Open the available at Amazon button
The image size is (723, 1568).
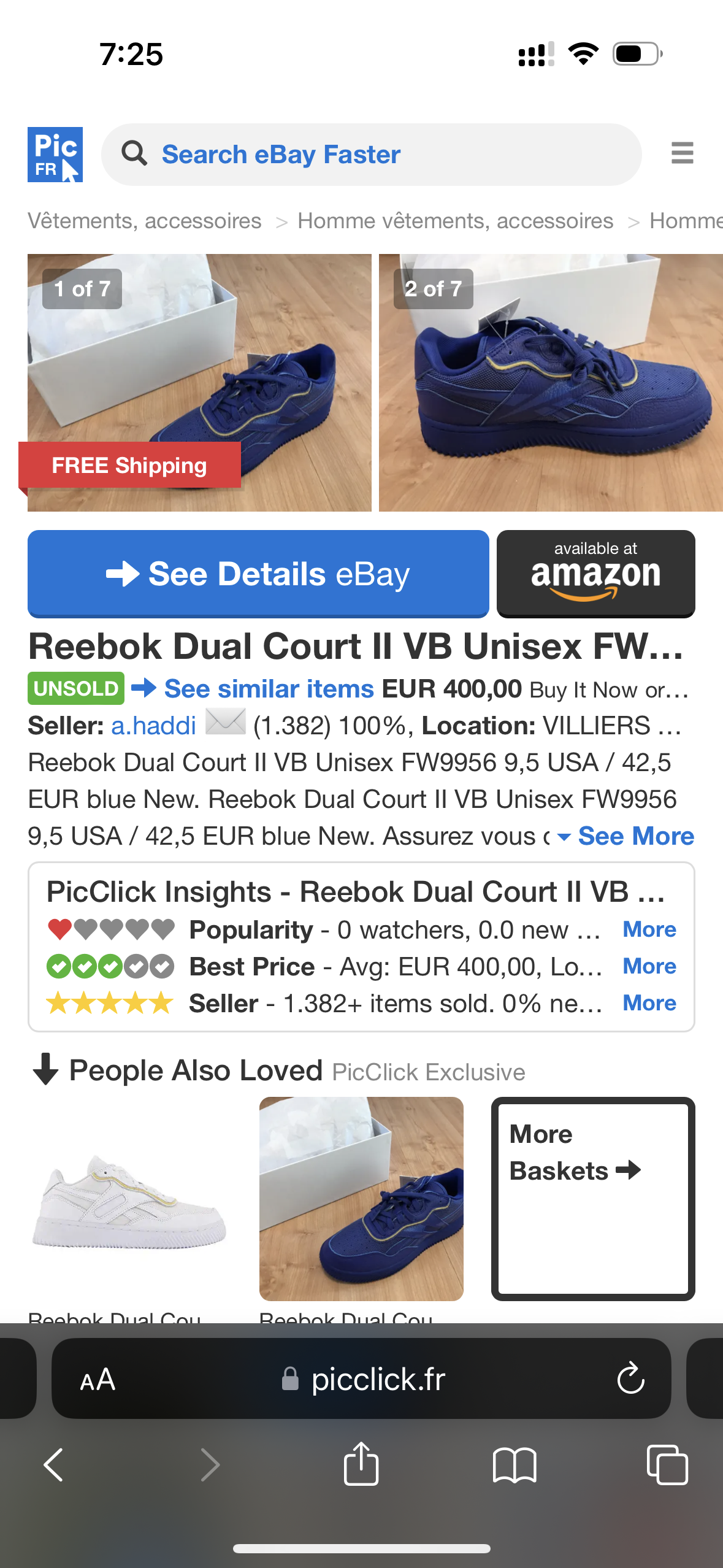click(x=595, y=574)
